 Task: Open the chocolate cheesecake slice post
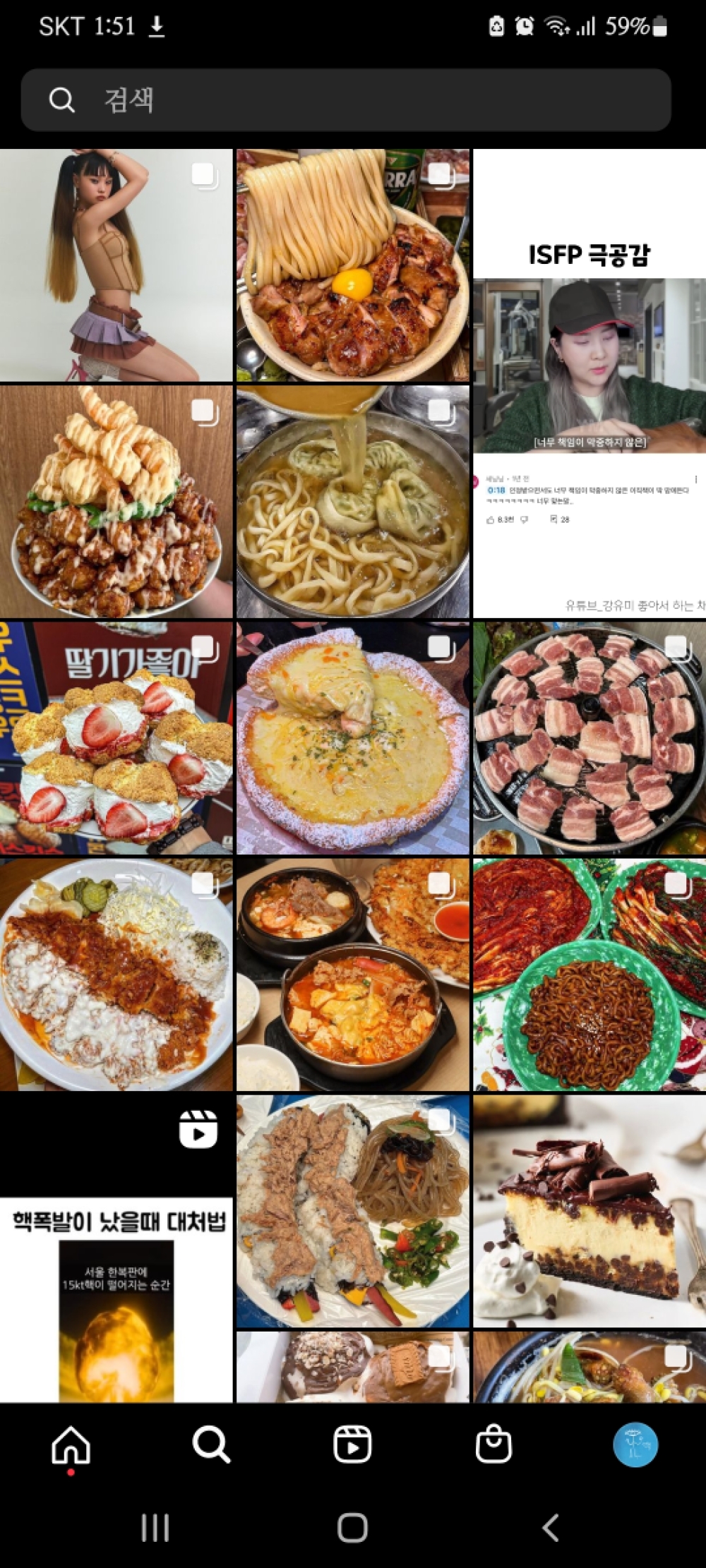coord(589,1211)
